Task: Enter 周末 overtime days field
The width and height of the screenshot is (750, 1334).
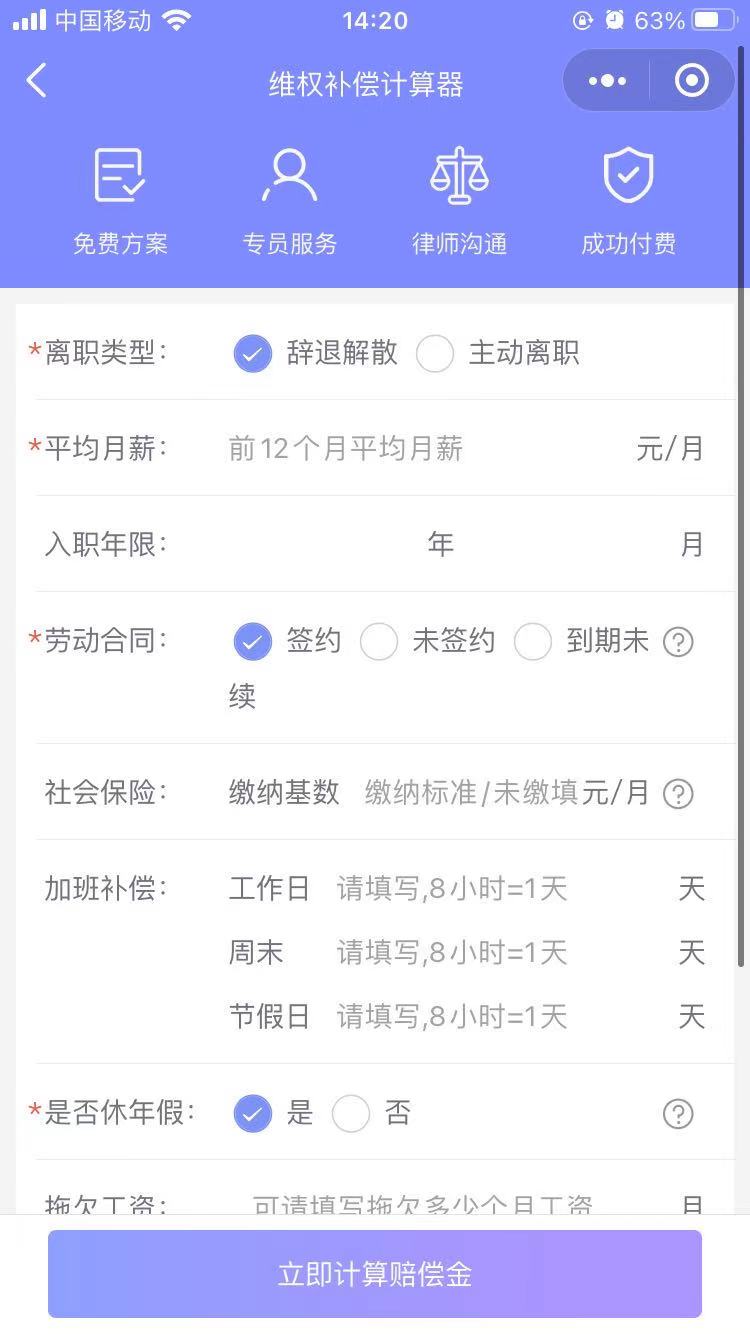Action: (500, 953)
